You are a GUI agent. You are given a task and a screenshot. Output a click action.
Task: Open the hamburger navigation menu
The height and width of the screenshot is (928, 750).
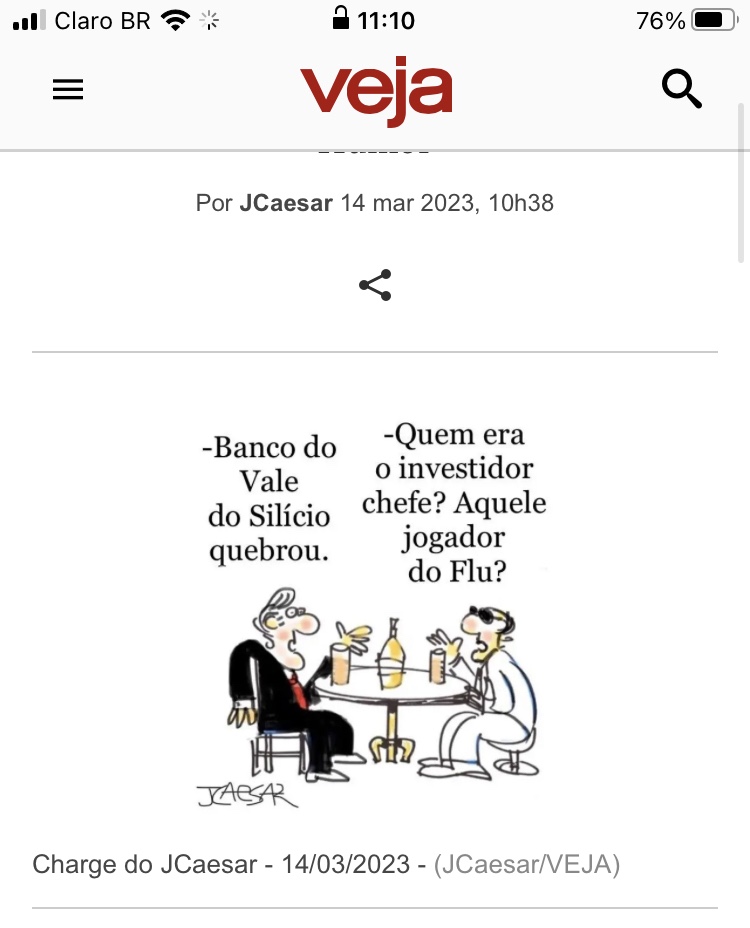click(68, 90)
